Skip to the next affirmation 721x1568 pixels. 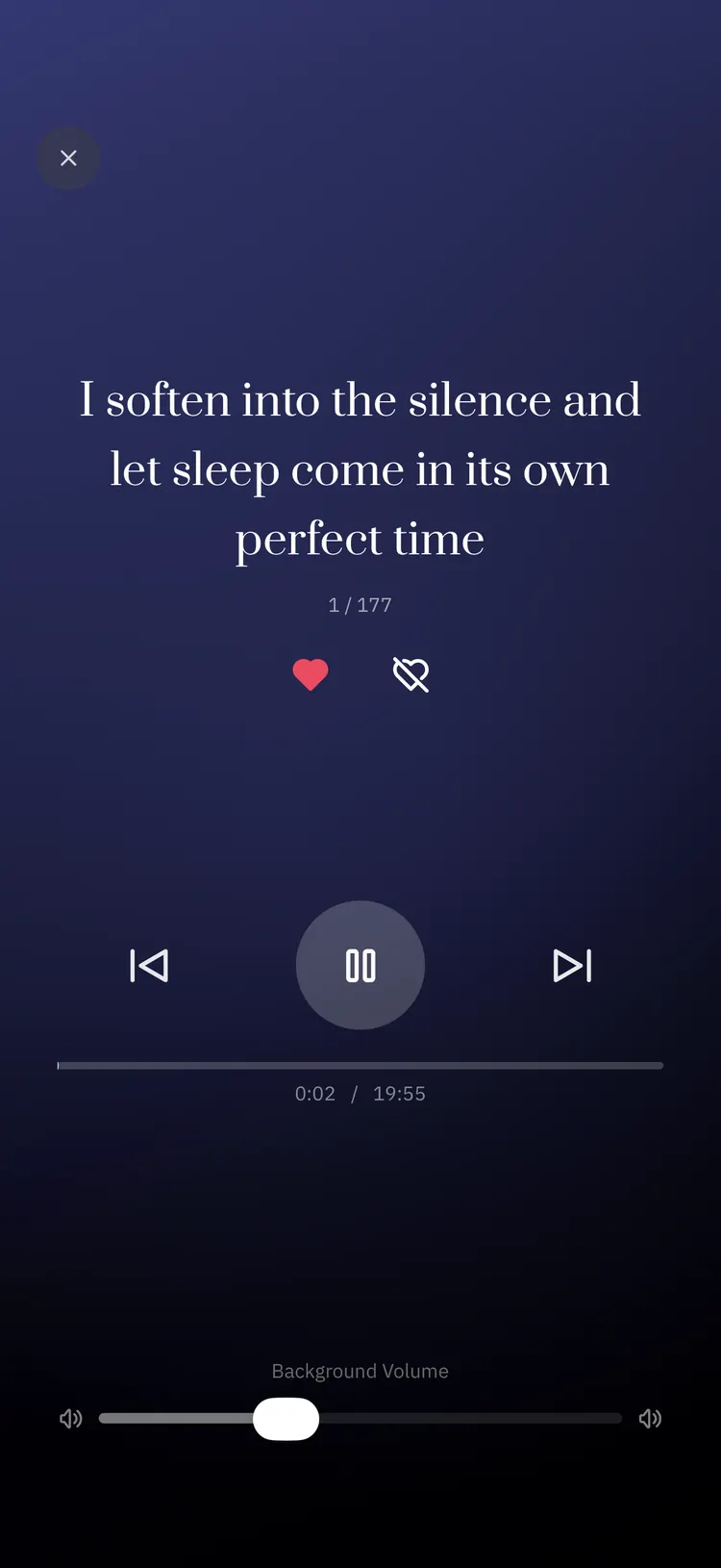572,966
